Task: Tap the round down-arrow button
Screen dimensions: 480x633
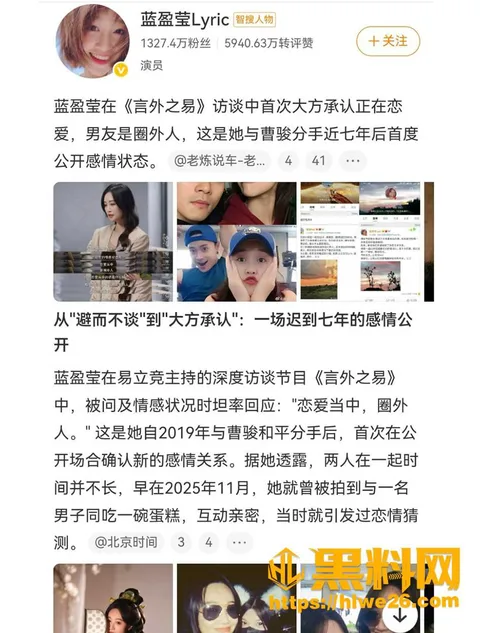Action: point(400,616)
